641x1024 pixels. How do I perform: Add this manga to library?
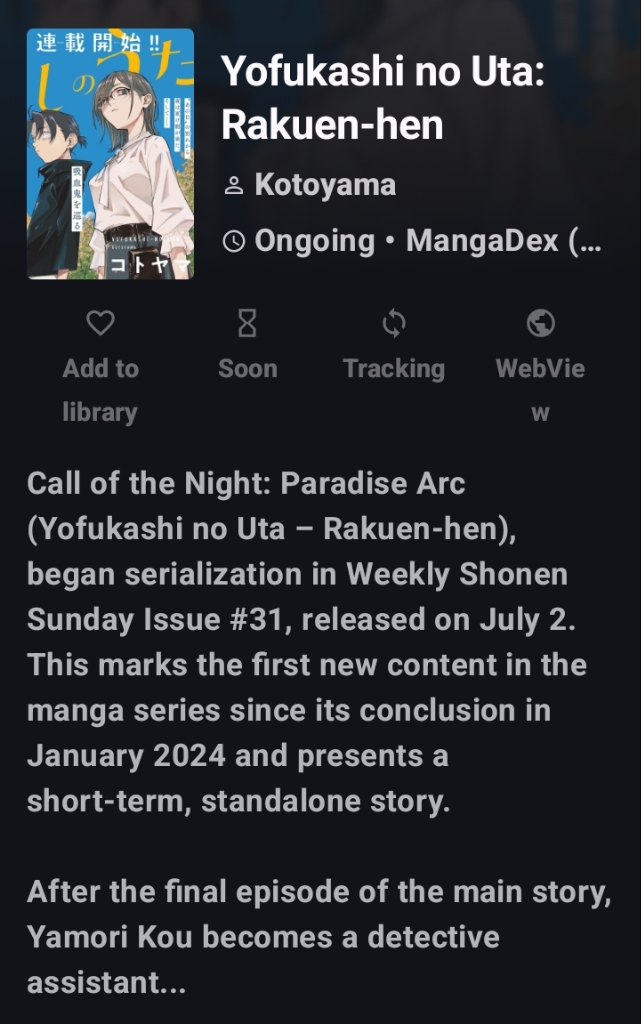point(100,365)
